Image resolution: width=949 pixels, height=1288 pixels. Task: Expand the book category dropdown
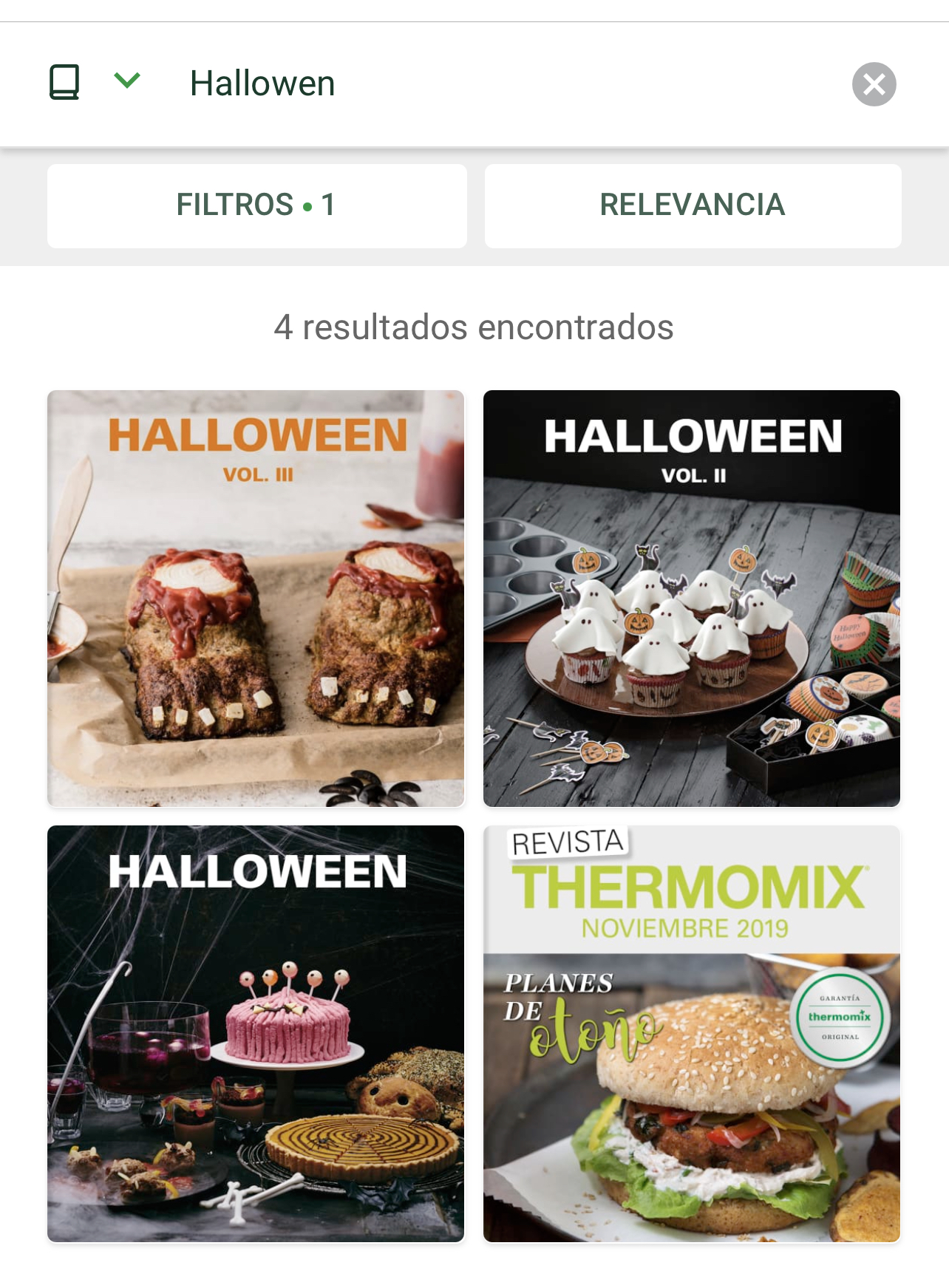tap(126, 81)
